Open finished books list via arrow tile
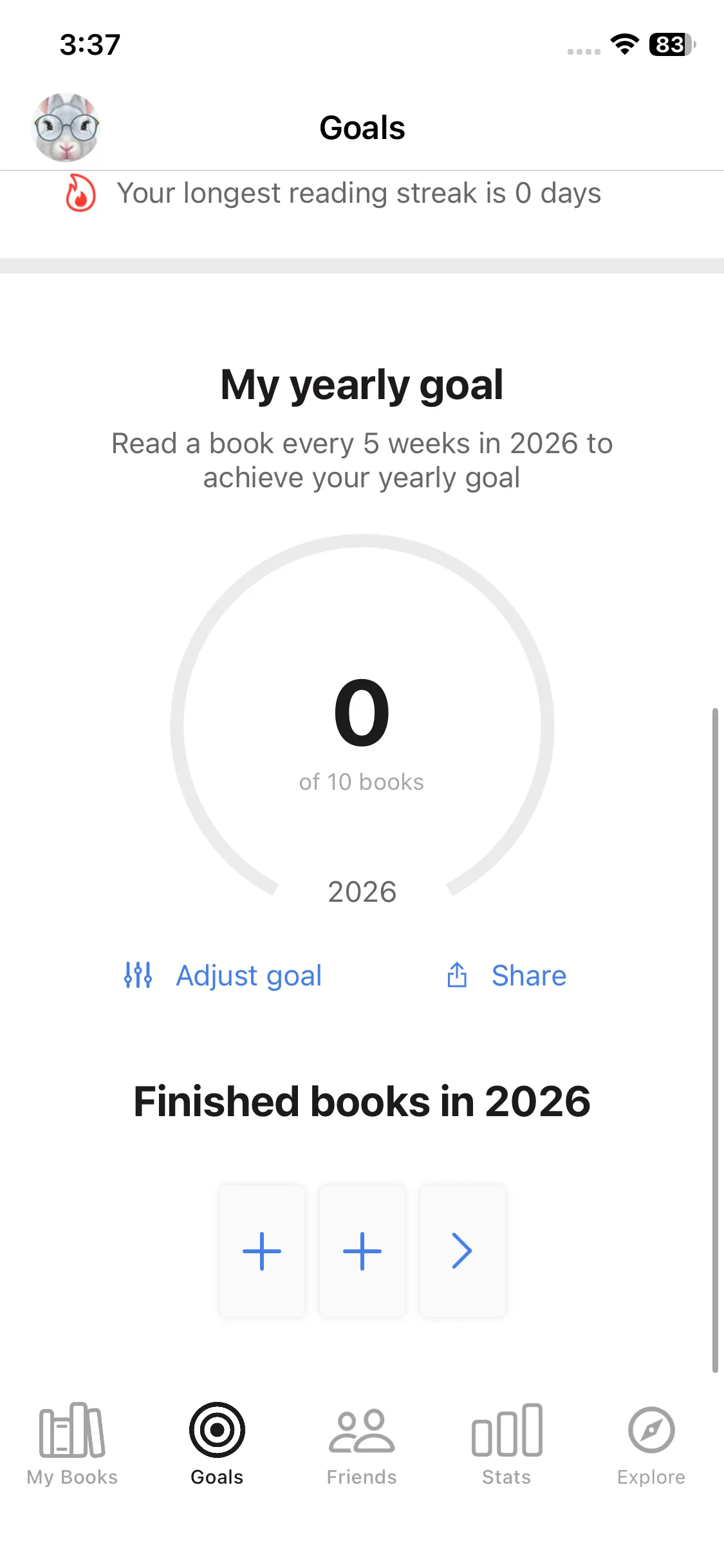This screenshot has width=724, height=1568. click(x=462, y=1251)
